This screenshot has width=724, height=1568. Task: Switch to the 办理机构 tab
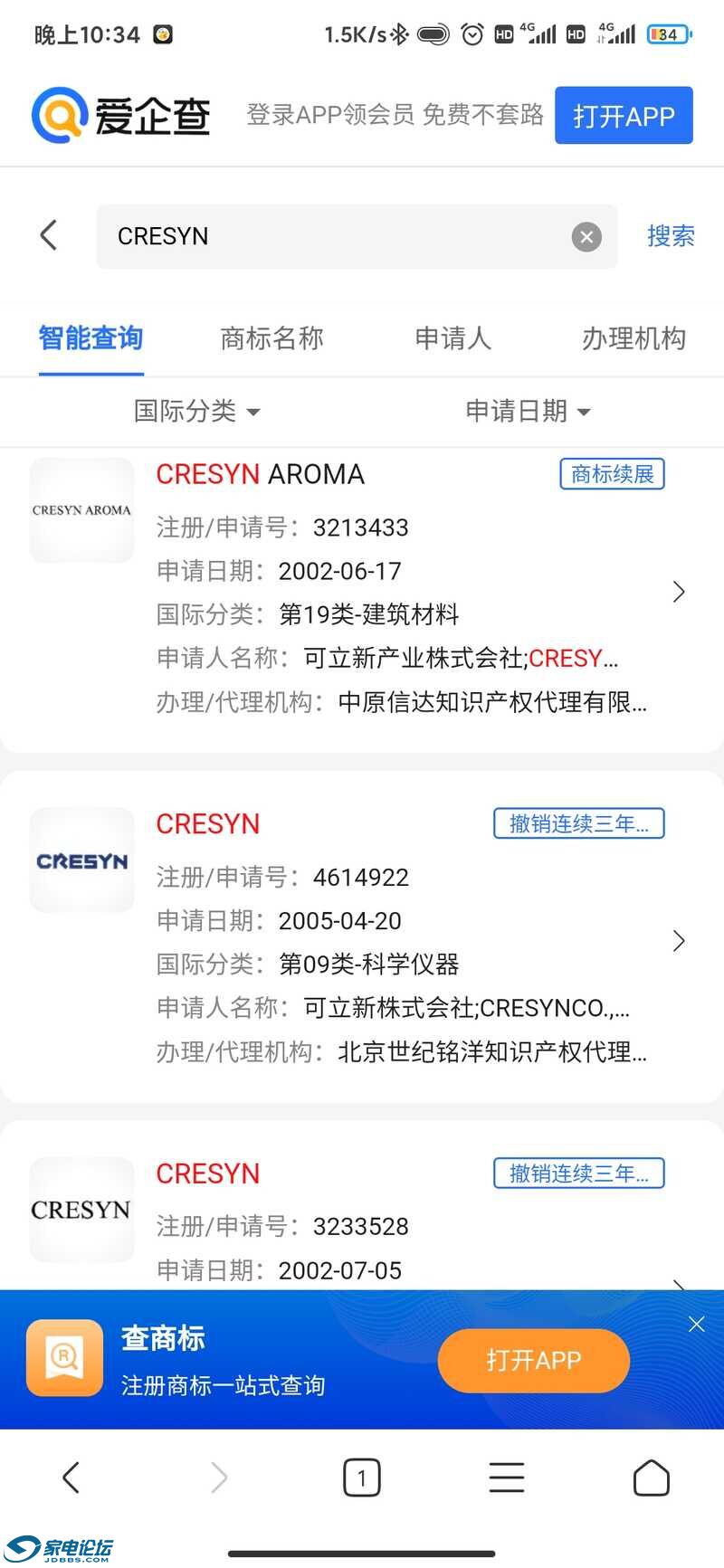(x=633, y=338)
